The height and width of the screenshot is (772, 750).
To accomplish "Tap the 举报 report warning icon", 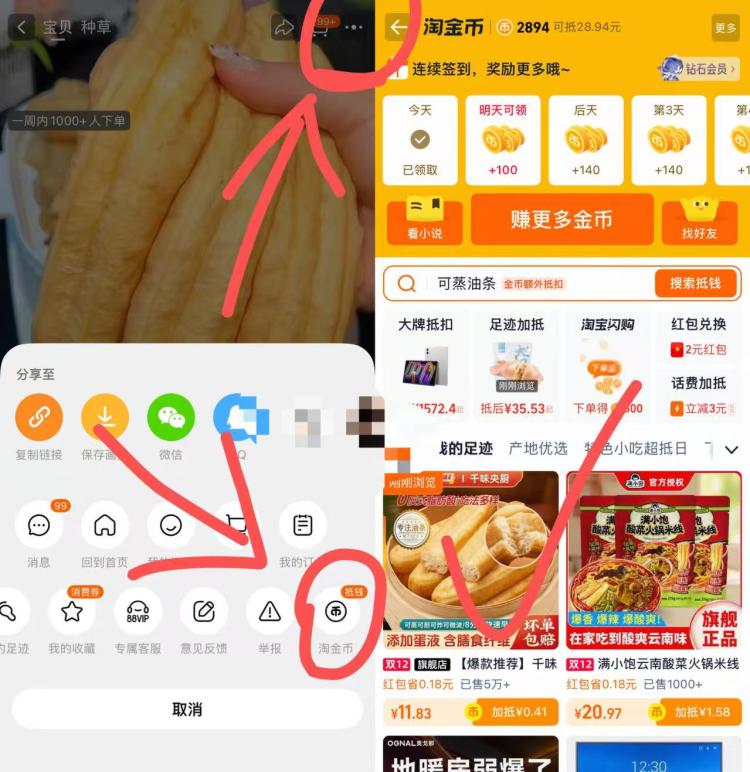I will [269, 610].
